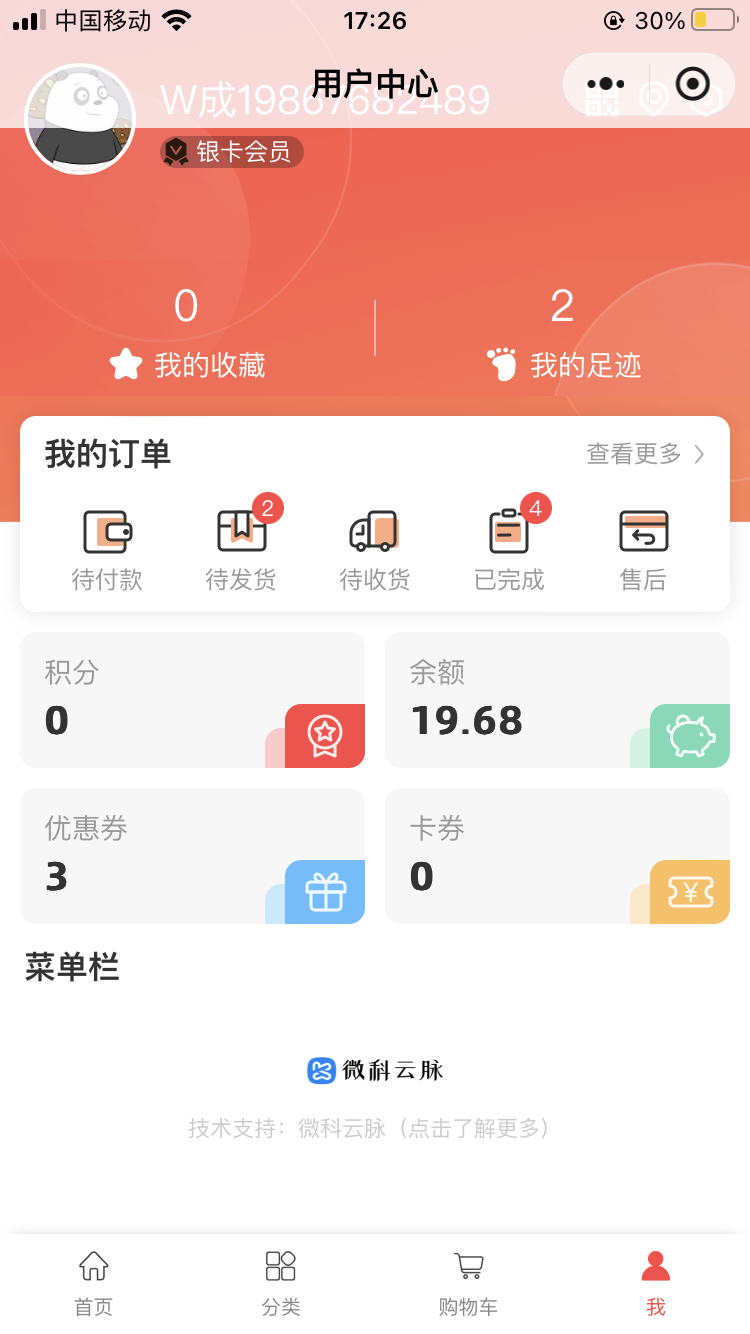Switch to the 购物车 cart tab
The width and height of the screenshot is (750, 1334).
468,1283
